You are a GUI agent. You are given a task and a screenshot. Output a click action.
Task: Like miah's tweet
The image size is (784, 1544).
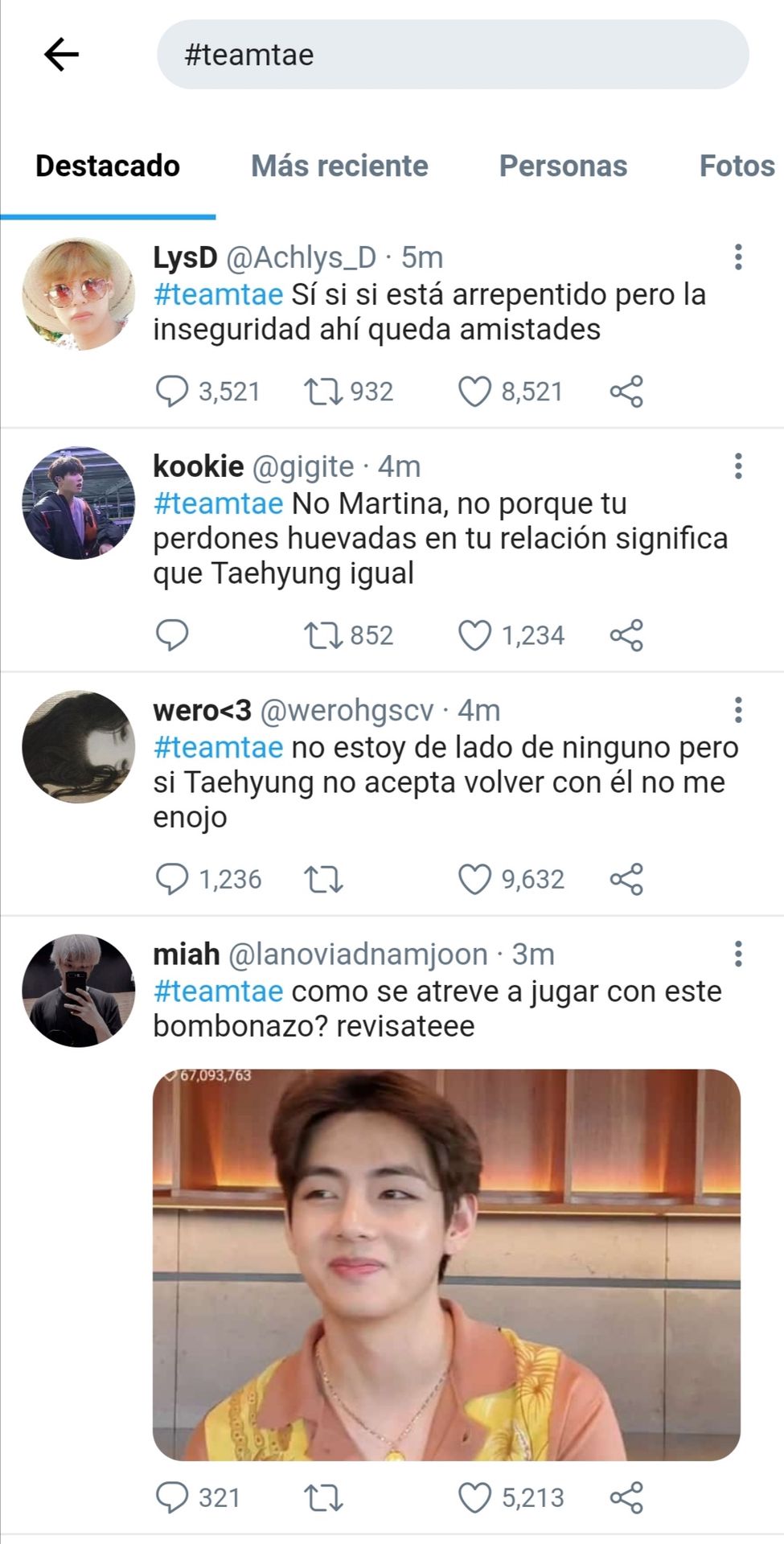point(474,1498)
